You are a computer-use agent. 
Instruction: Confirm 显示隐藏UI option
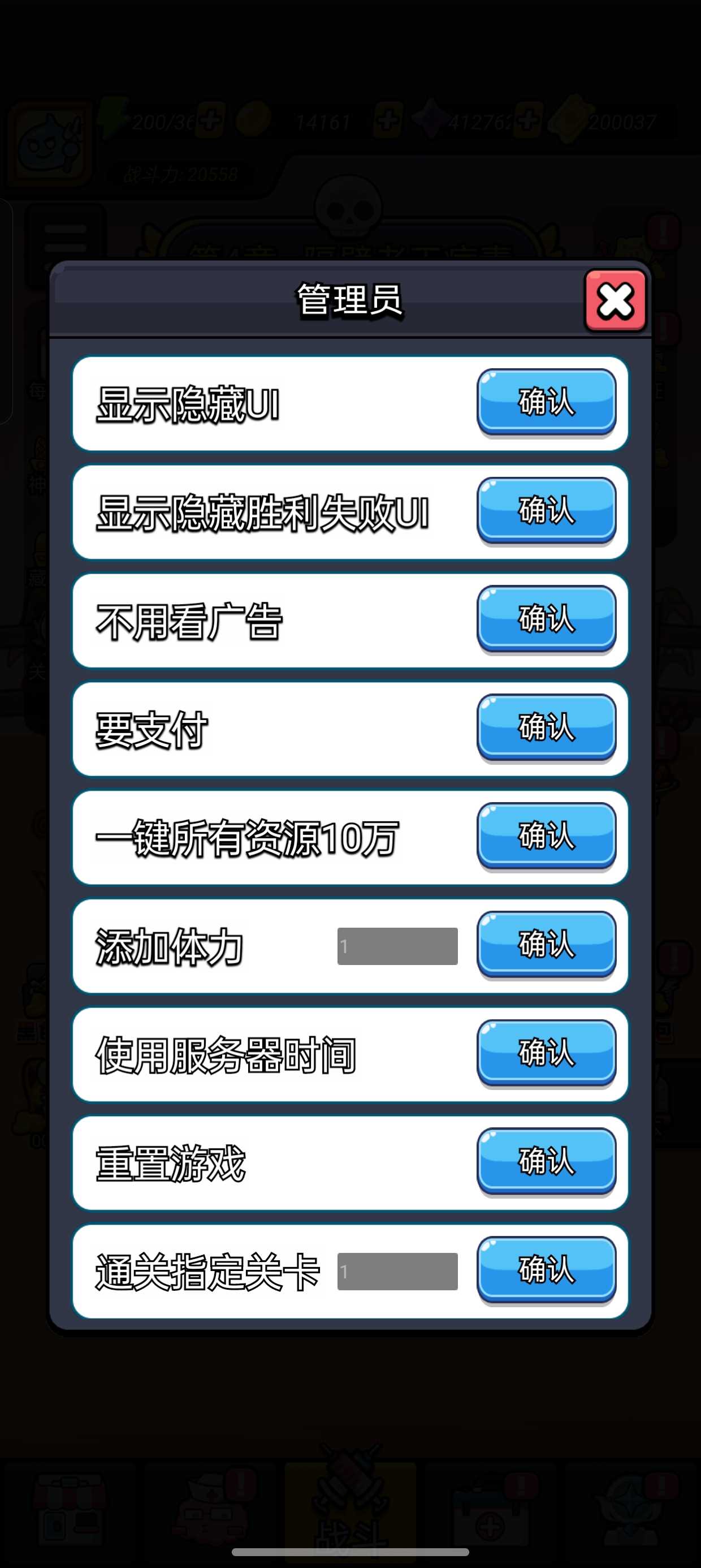coord(546,402)
